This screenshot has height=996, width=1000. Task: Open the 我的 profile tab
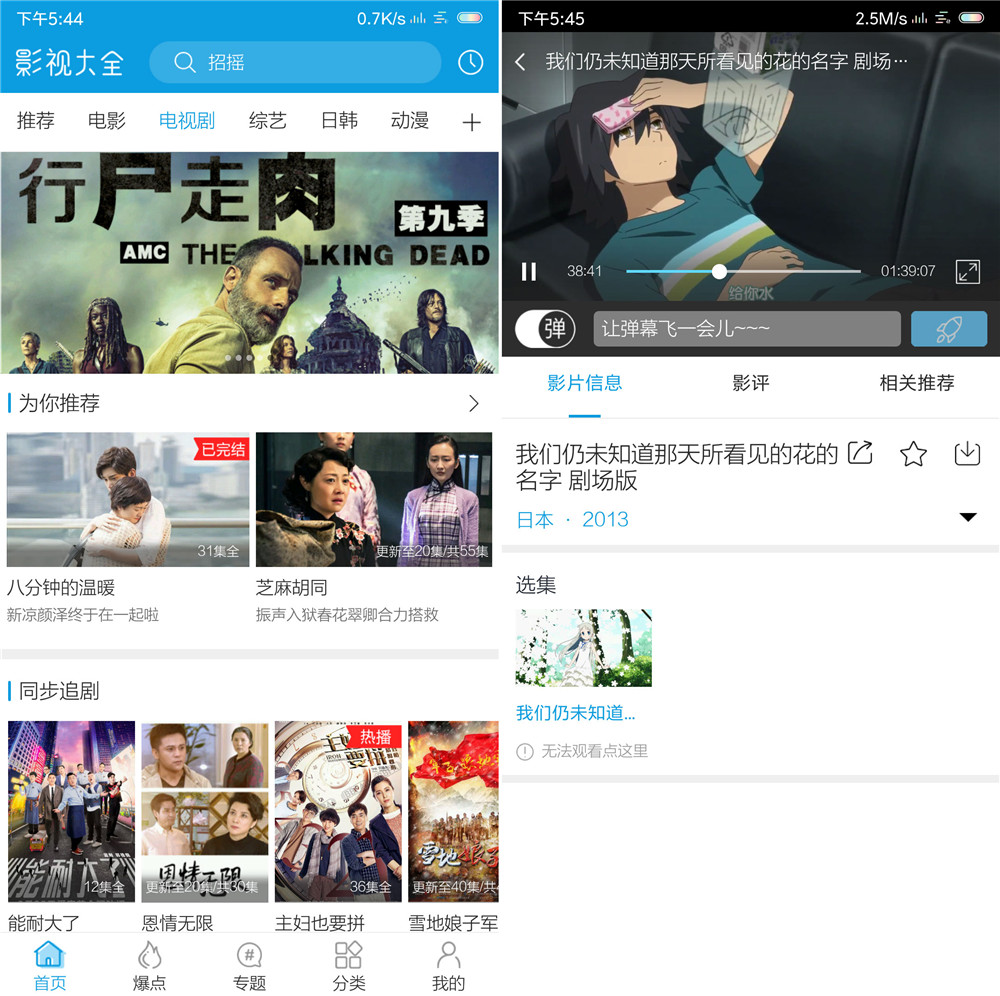(x=448, y=966)
